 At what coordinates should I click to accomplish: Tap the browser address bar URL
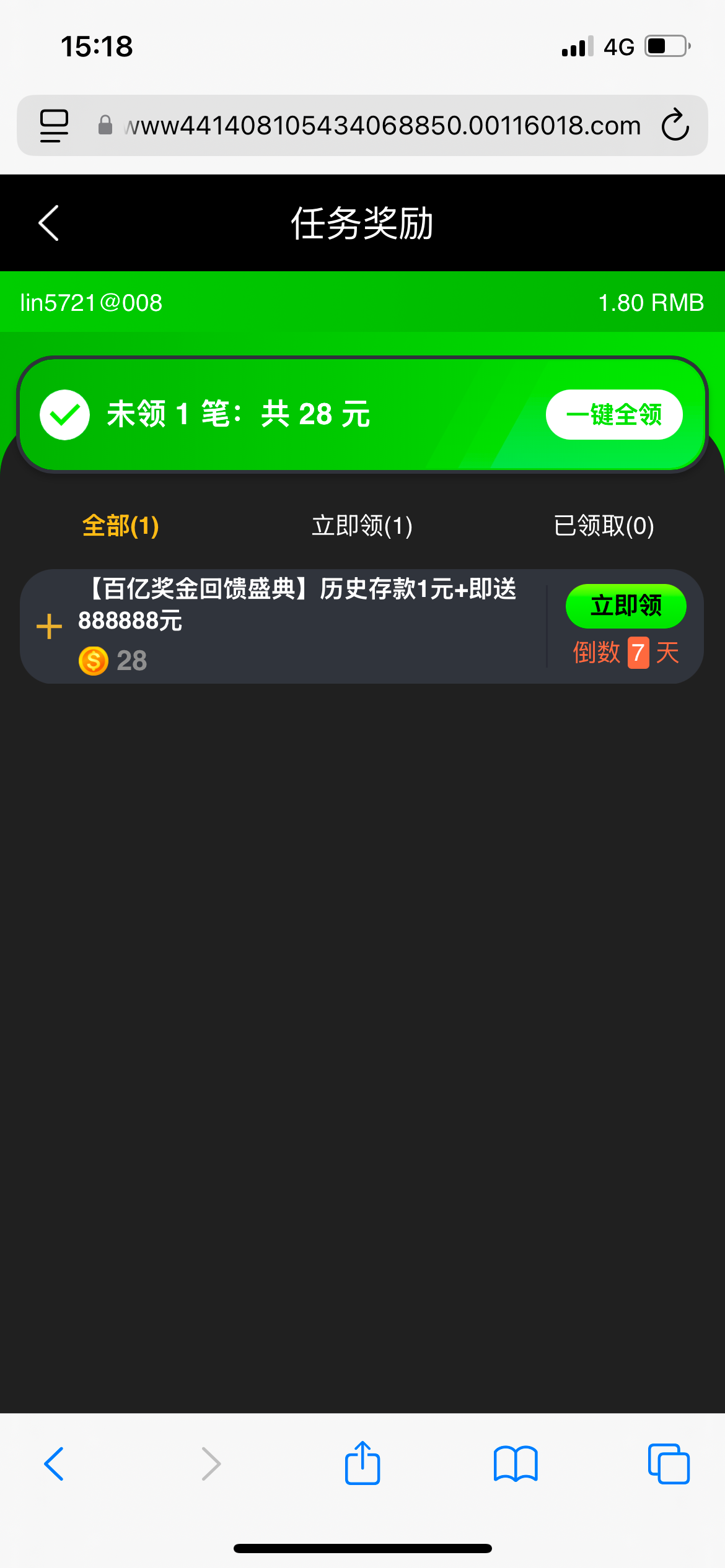[382, 126]
